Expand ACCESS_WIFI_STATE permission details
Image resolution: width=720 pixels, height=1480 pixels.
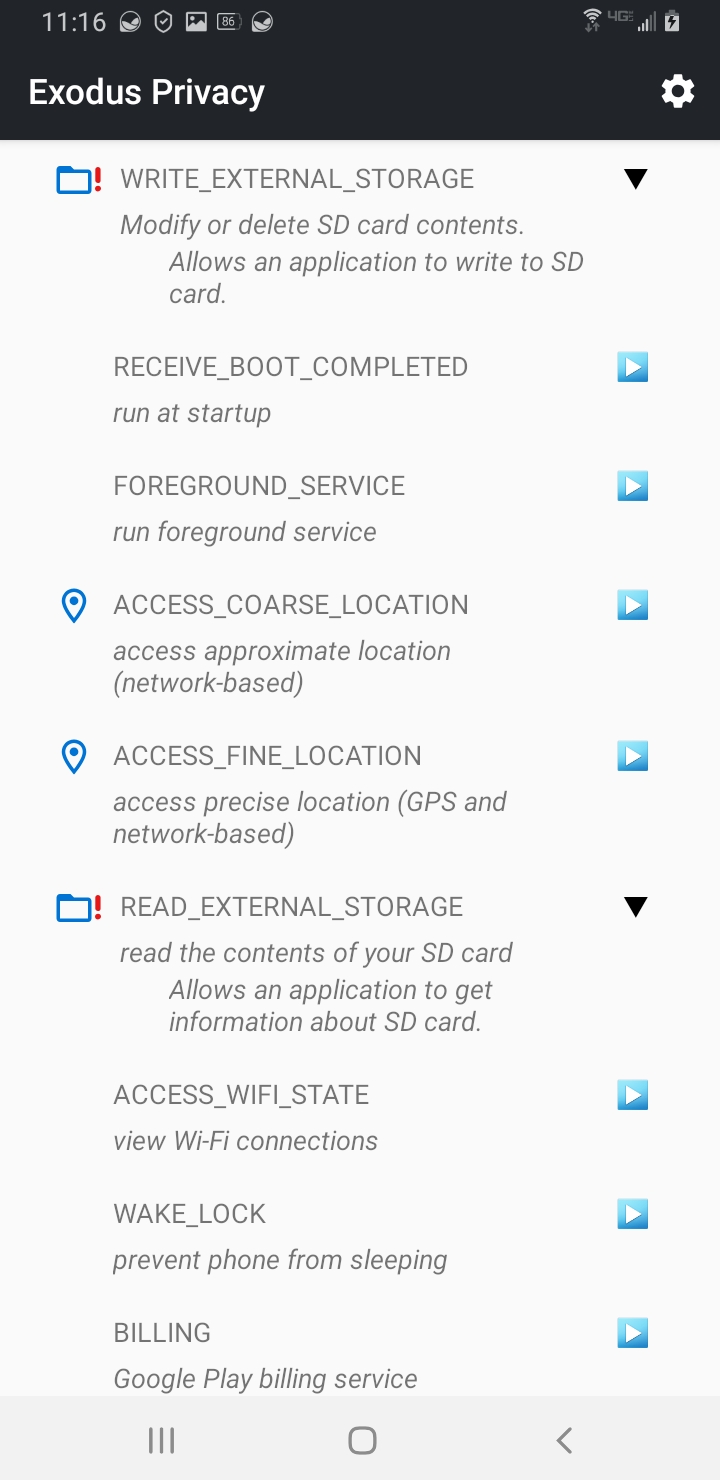[x=632, y=1095]
